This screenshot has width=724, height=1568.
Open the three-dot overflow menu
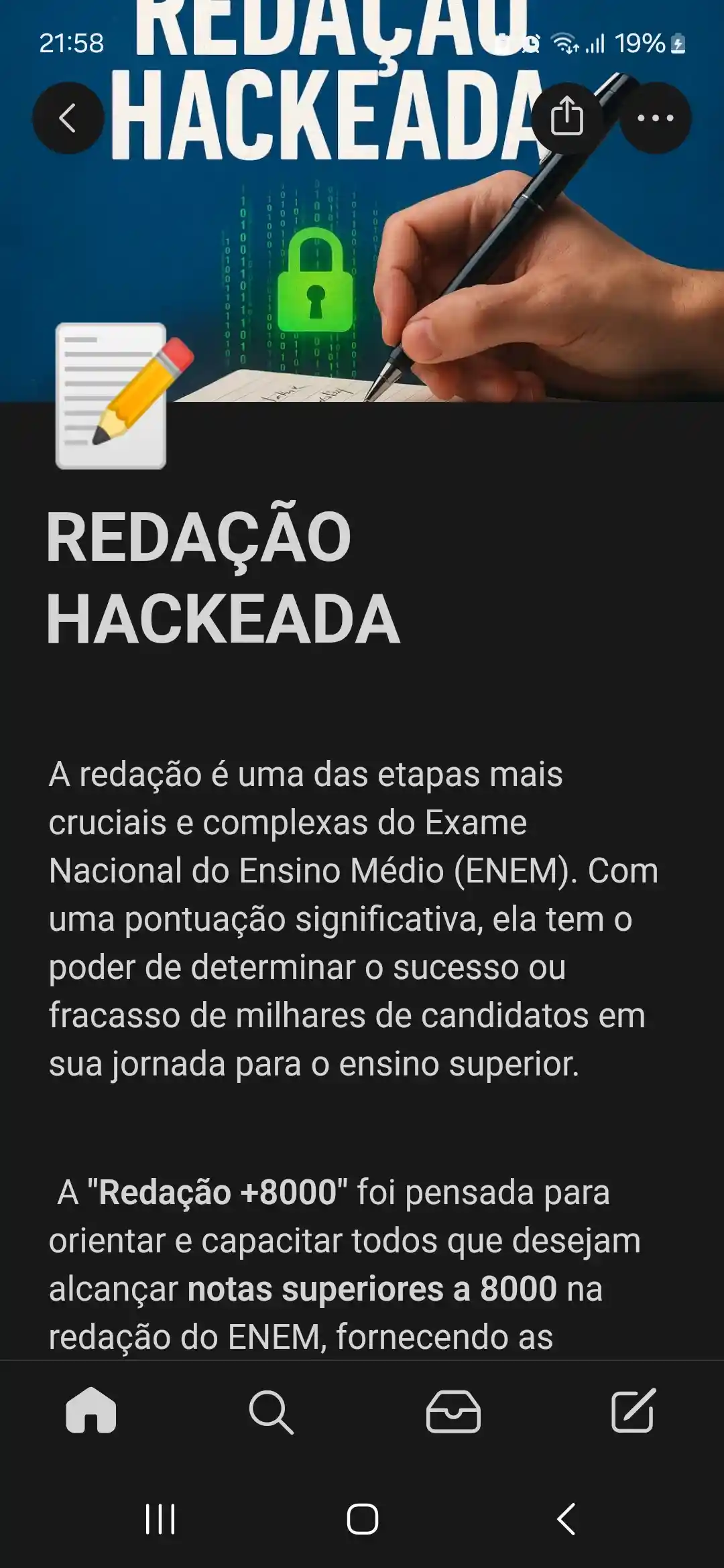click(655, 119)
